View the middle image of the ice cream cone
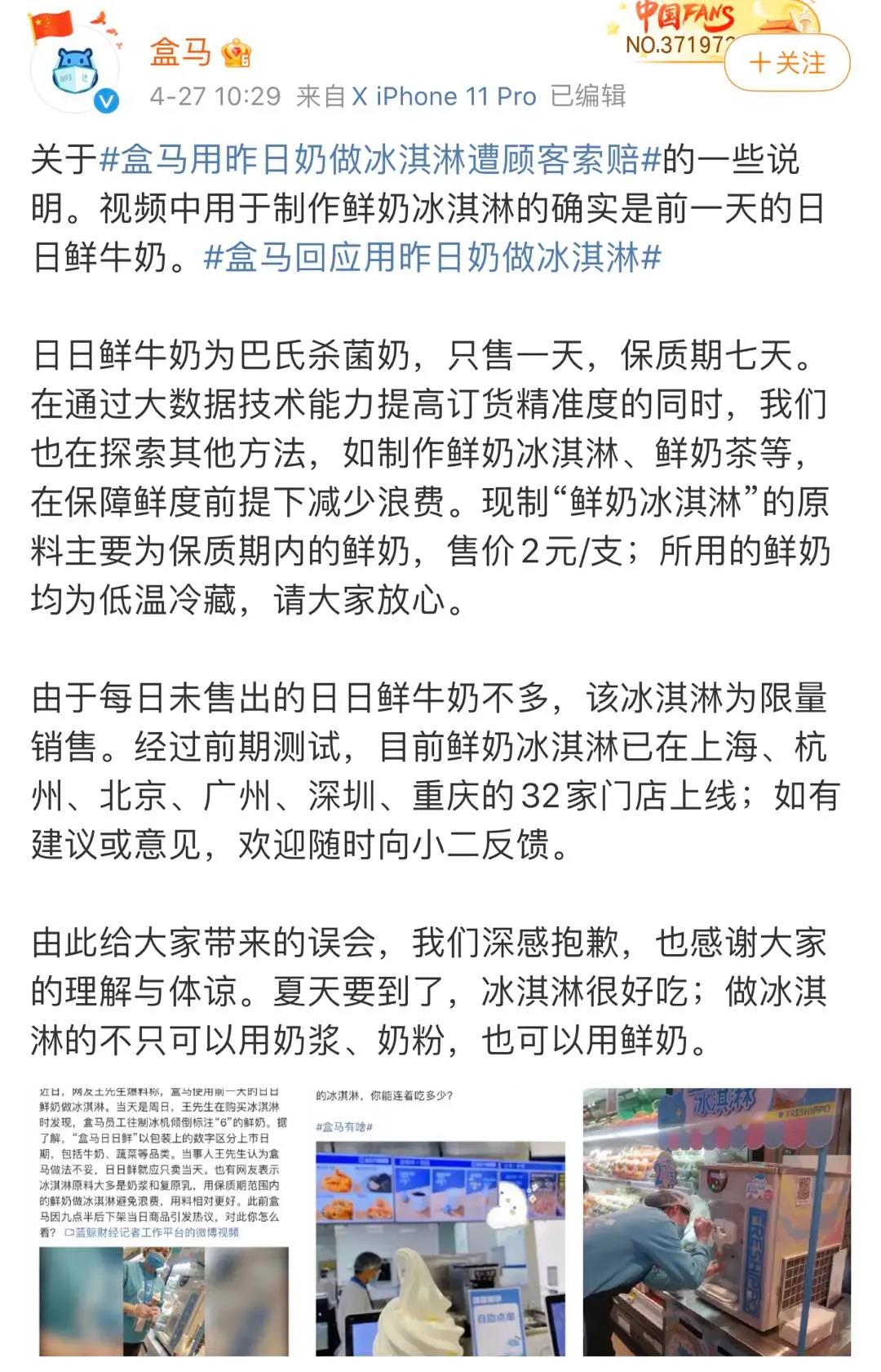 440,1220
